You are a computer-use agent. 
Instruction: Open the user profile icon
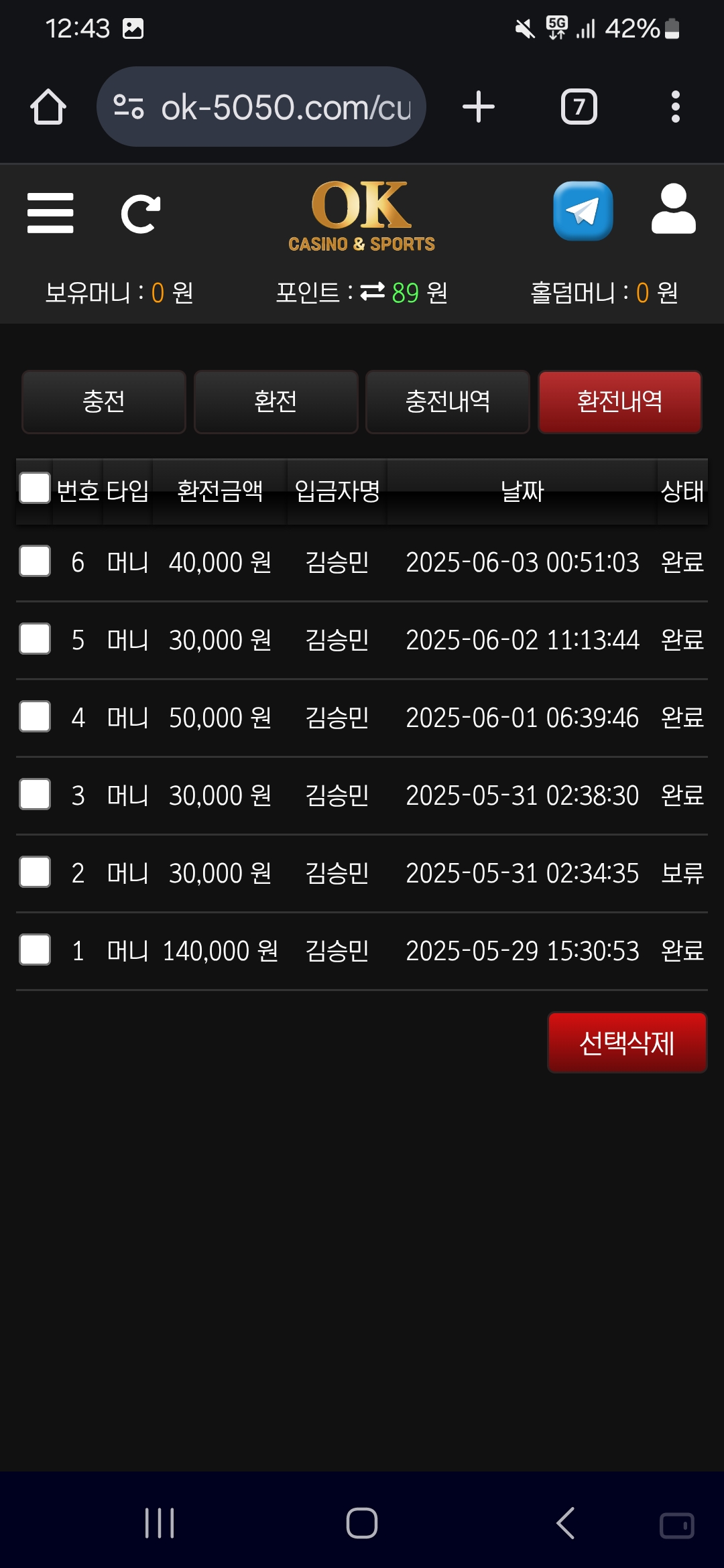point(673,209)
